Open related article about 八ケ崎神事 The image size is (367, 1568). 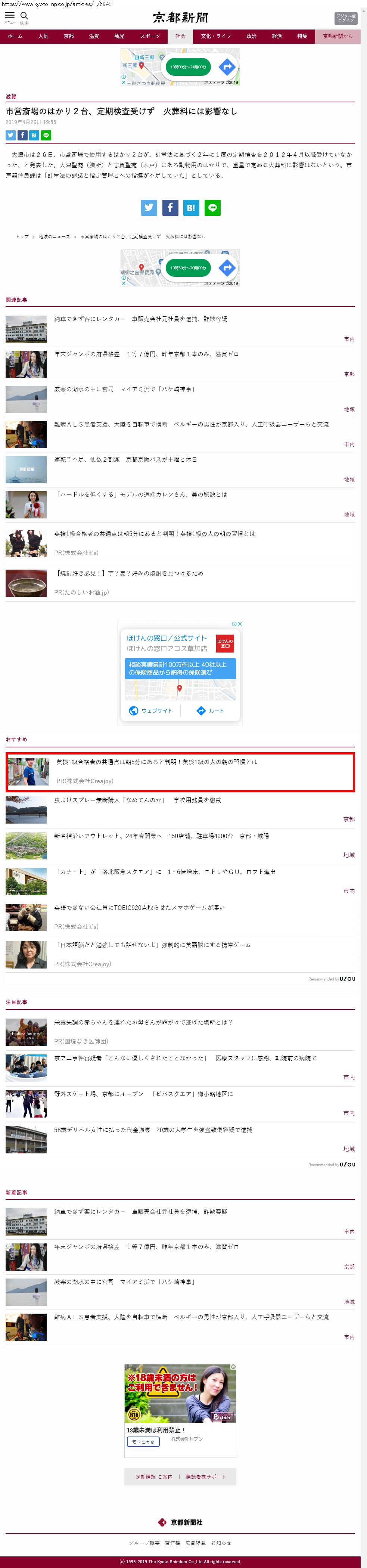point(124,389)
